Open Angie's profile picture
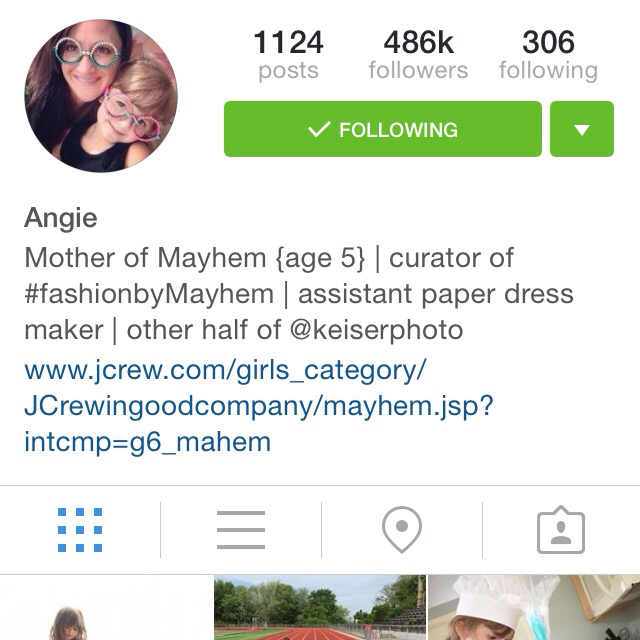The image size is (640, 640). tap(100, 95)
